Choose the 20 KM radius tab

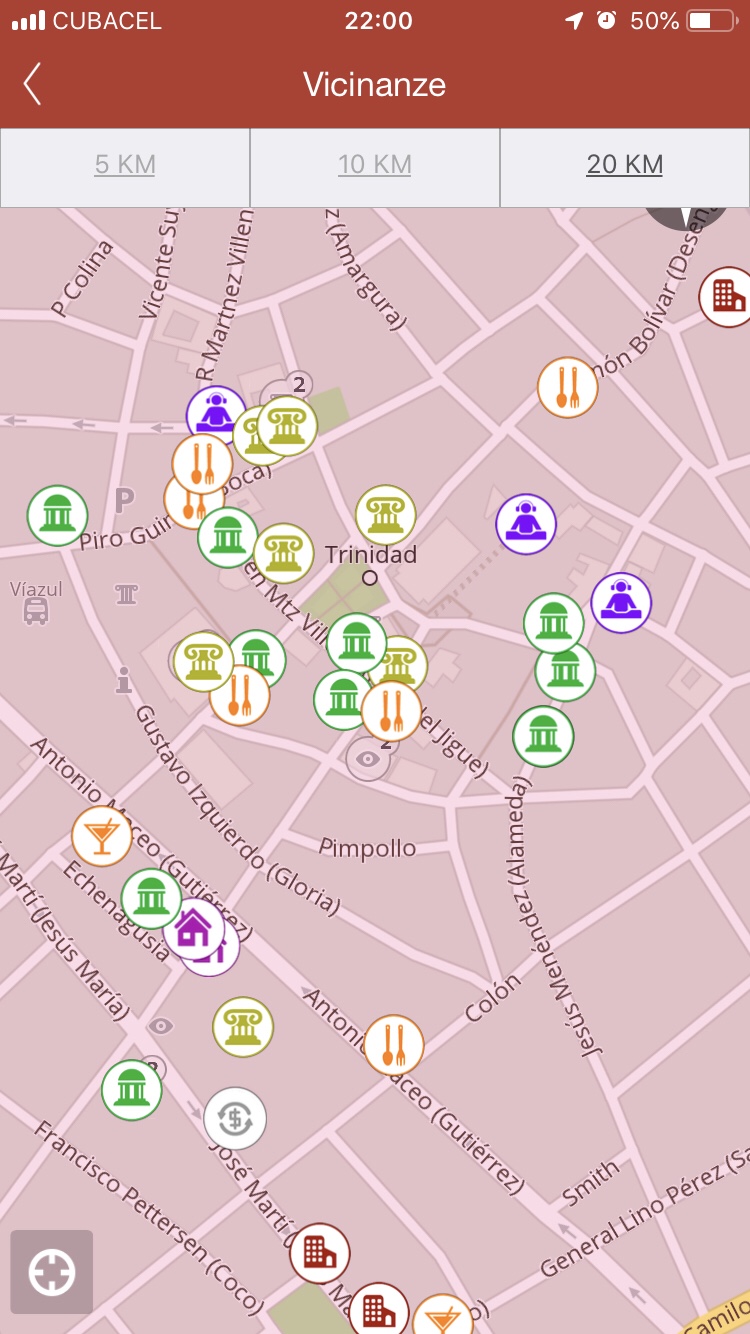tap(624, 165)
